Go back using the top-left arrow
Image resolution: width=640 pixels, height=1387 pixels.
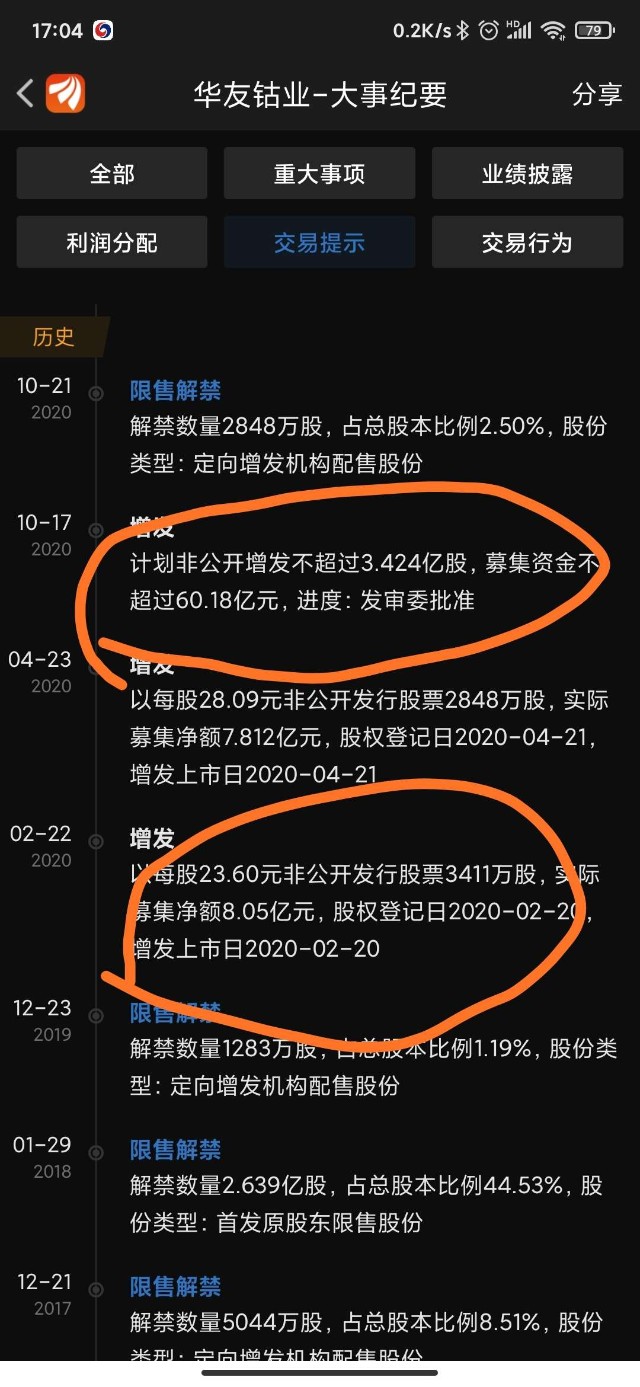click(26, 94)
